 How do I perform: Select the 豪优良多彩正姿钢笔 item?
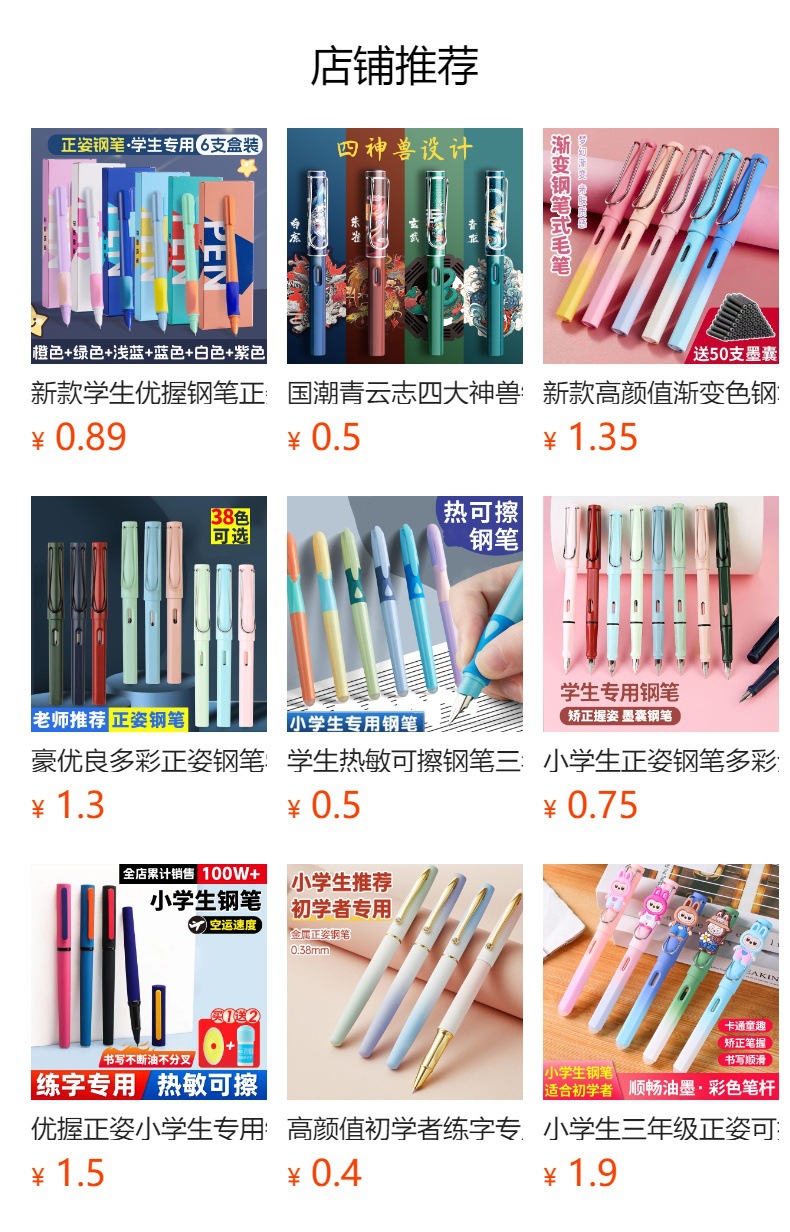[148, 614]
